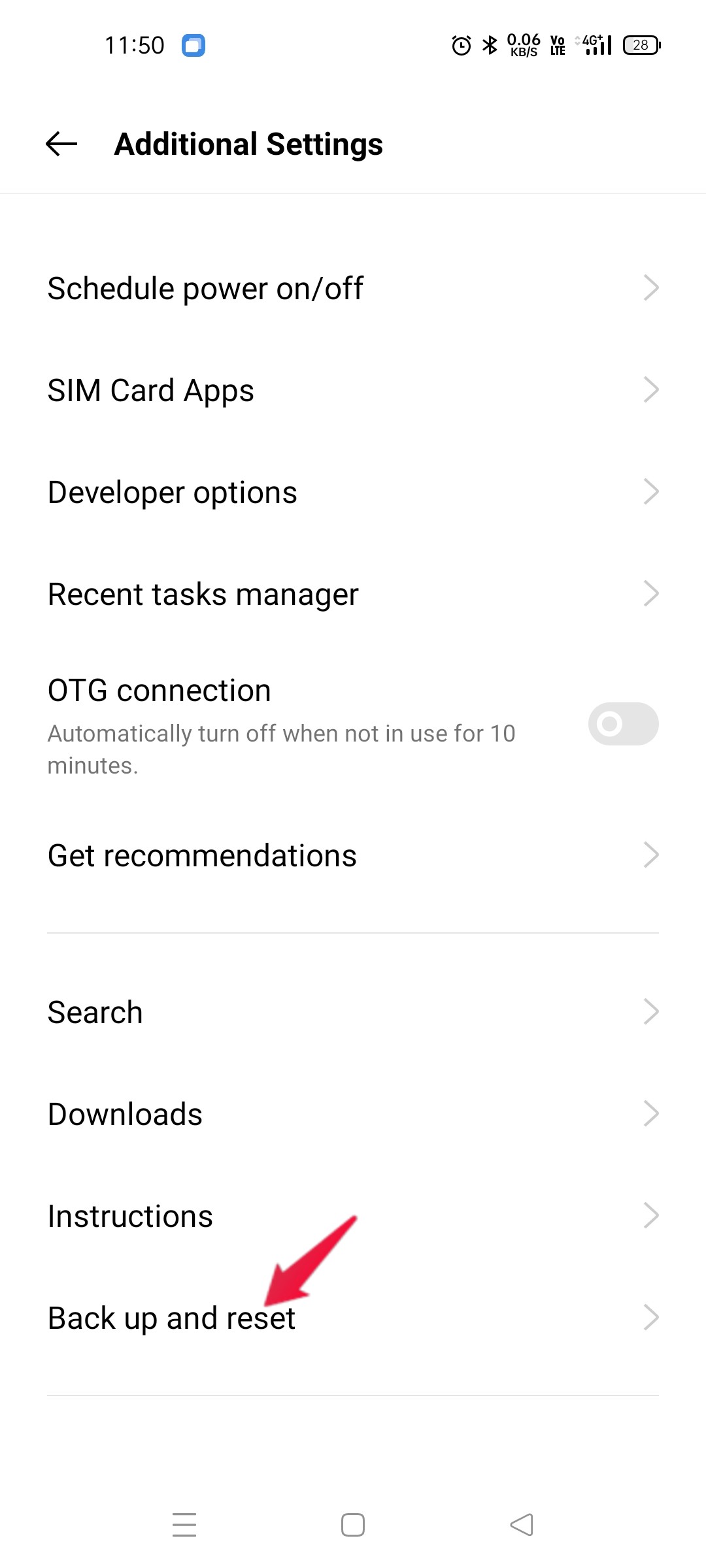Tap the VoLTE icon in status bar
Image resolution: width=706 pixels, height=1568 pixels.
[x=556, y=44]
